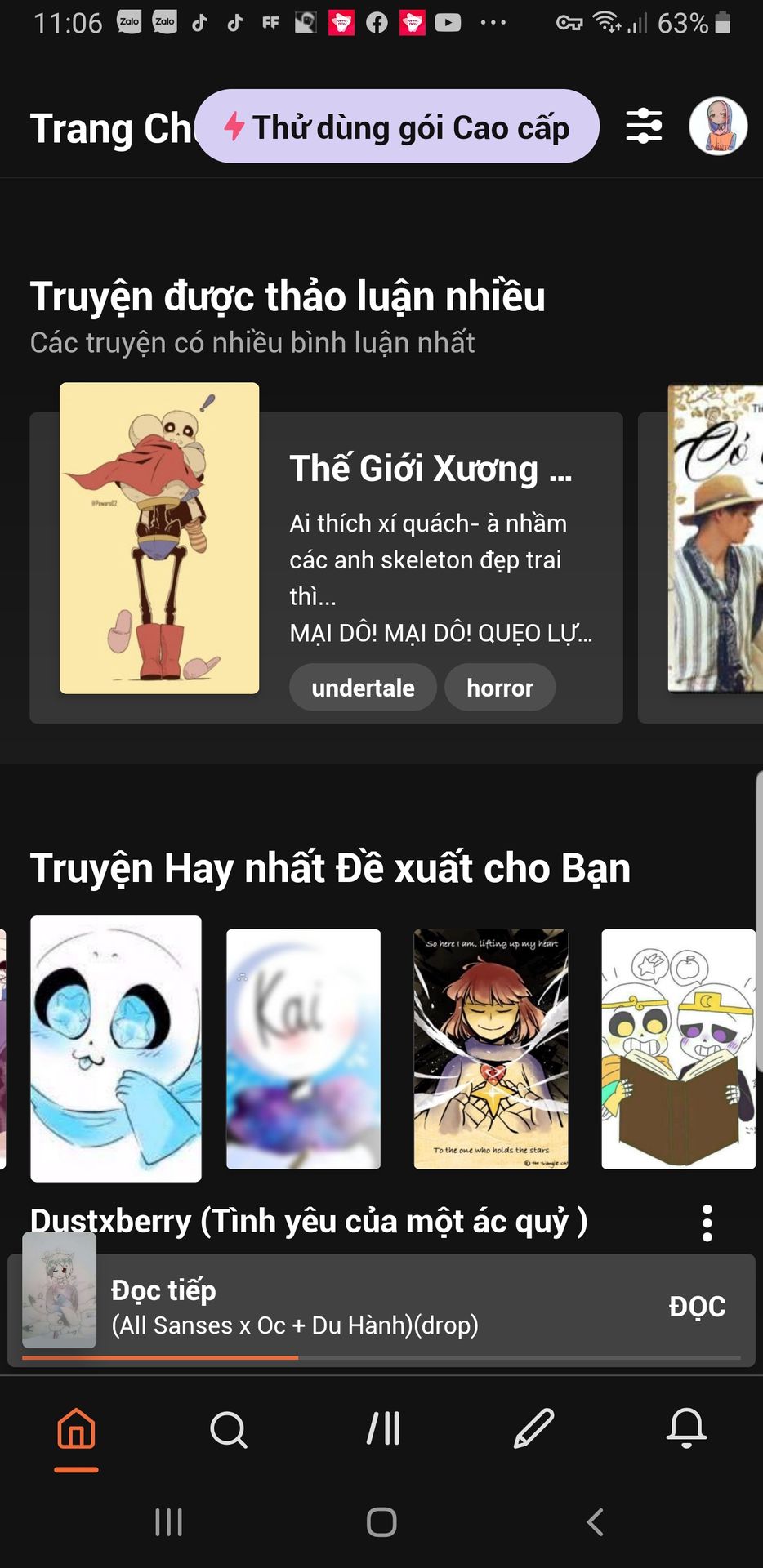Switch to the Home tab

pyautogui.click(x=76, y=1429)
